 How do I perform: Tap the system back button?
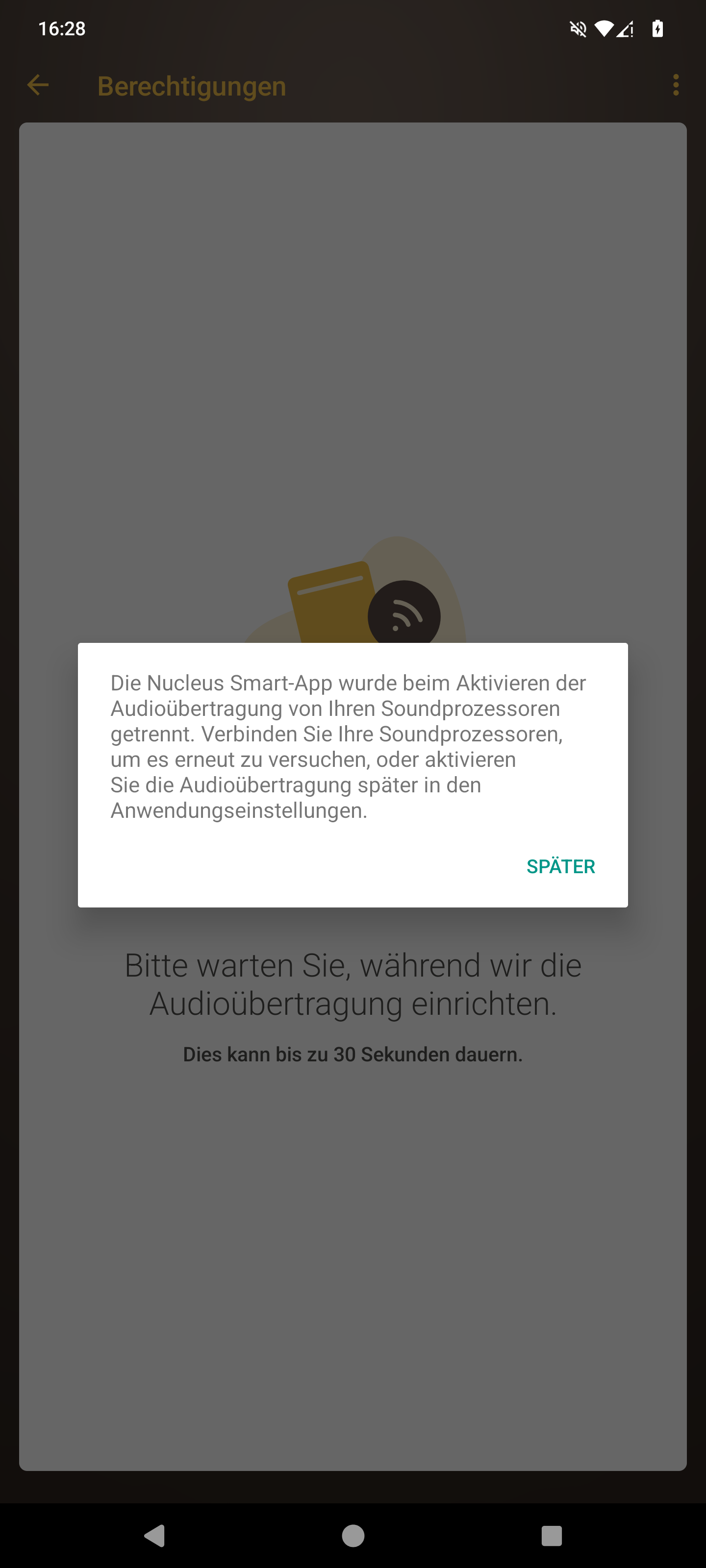[x=155, y=1535]
